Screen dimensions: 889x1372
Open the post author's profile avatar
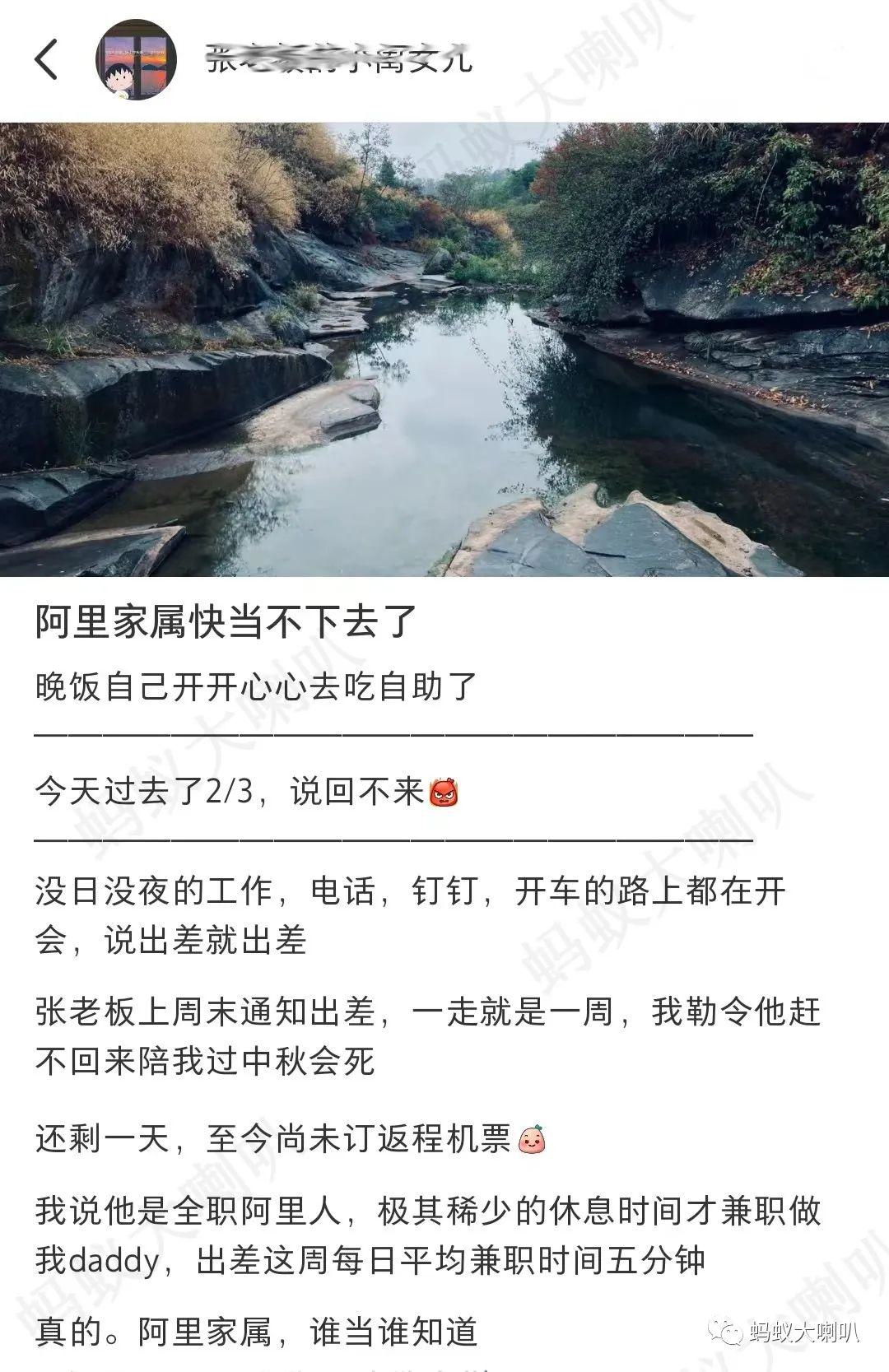click(137, 60)
